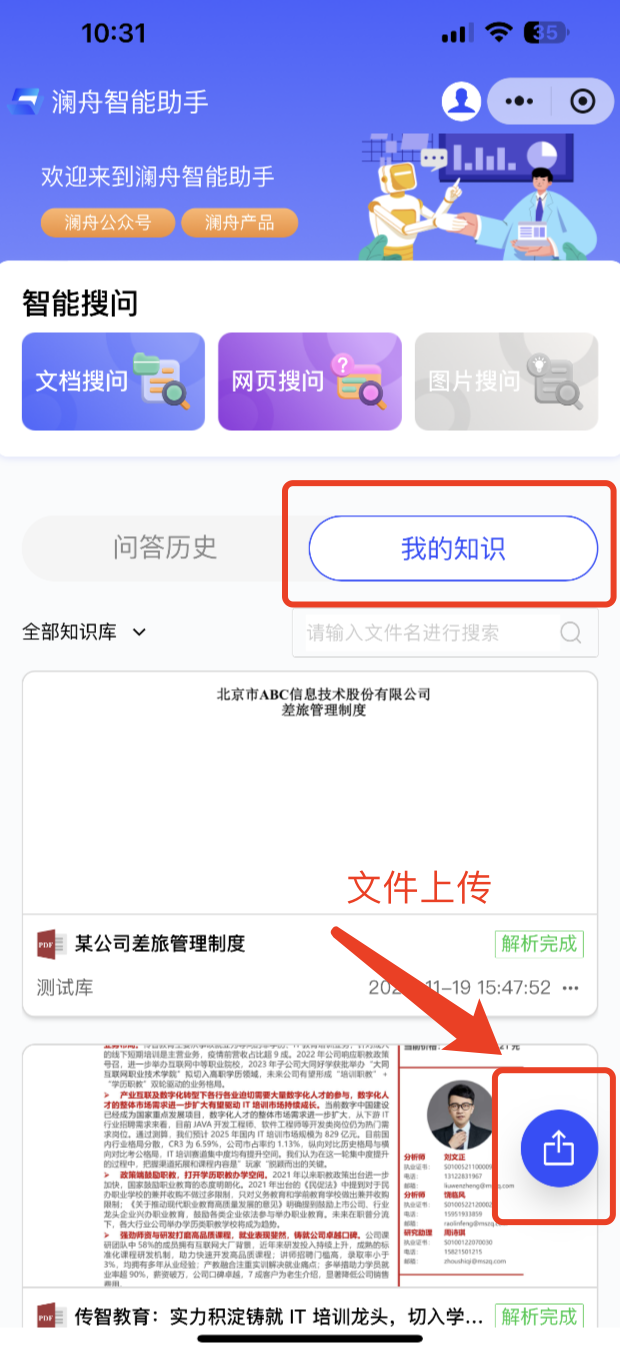Image resolution: width=620 pixels, height=1348 pixels.
Task: Open the 某公司差旅管理制度 document card
Action: [x=310, y=800]
